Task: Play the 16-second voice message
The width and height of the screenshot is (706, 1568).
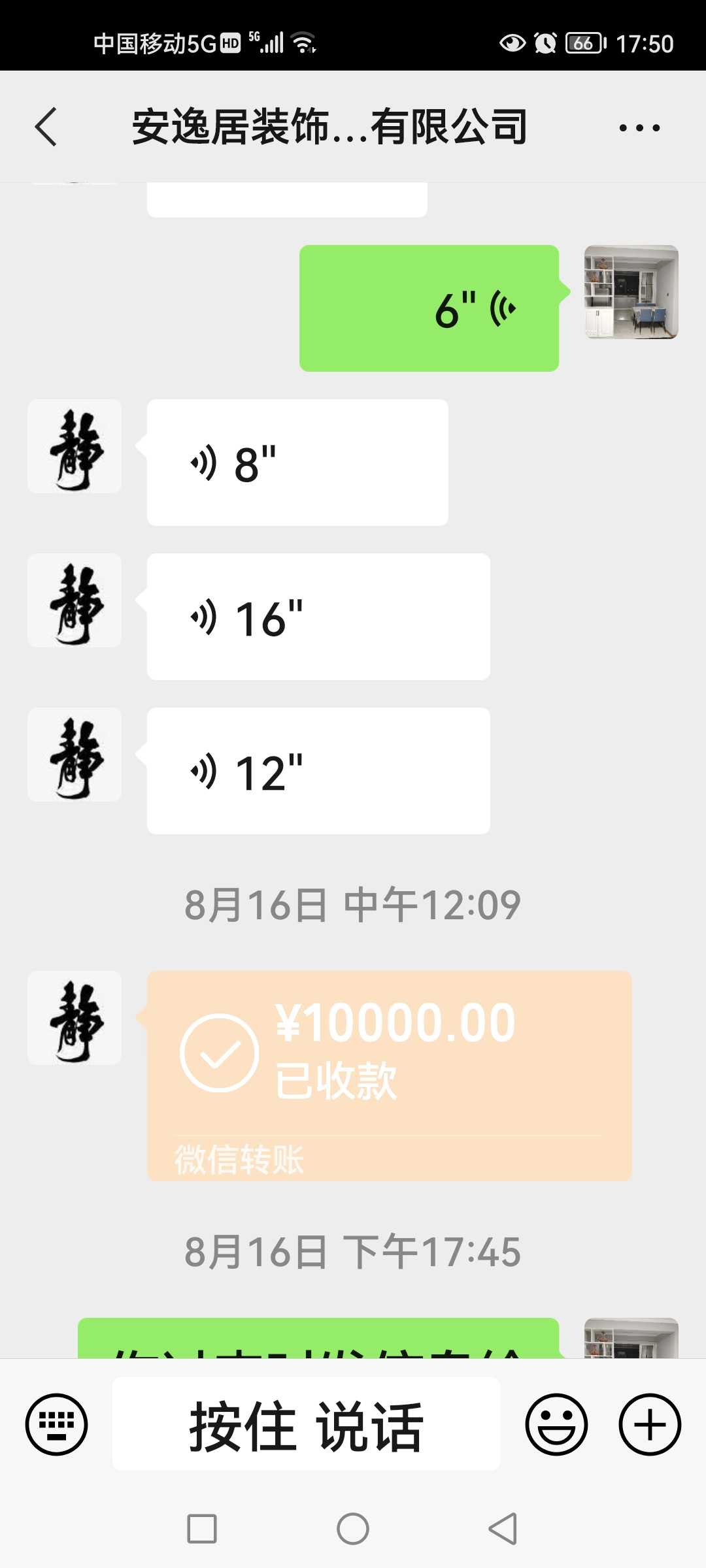Action: [318, 617]
